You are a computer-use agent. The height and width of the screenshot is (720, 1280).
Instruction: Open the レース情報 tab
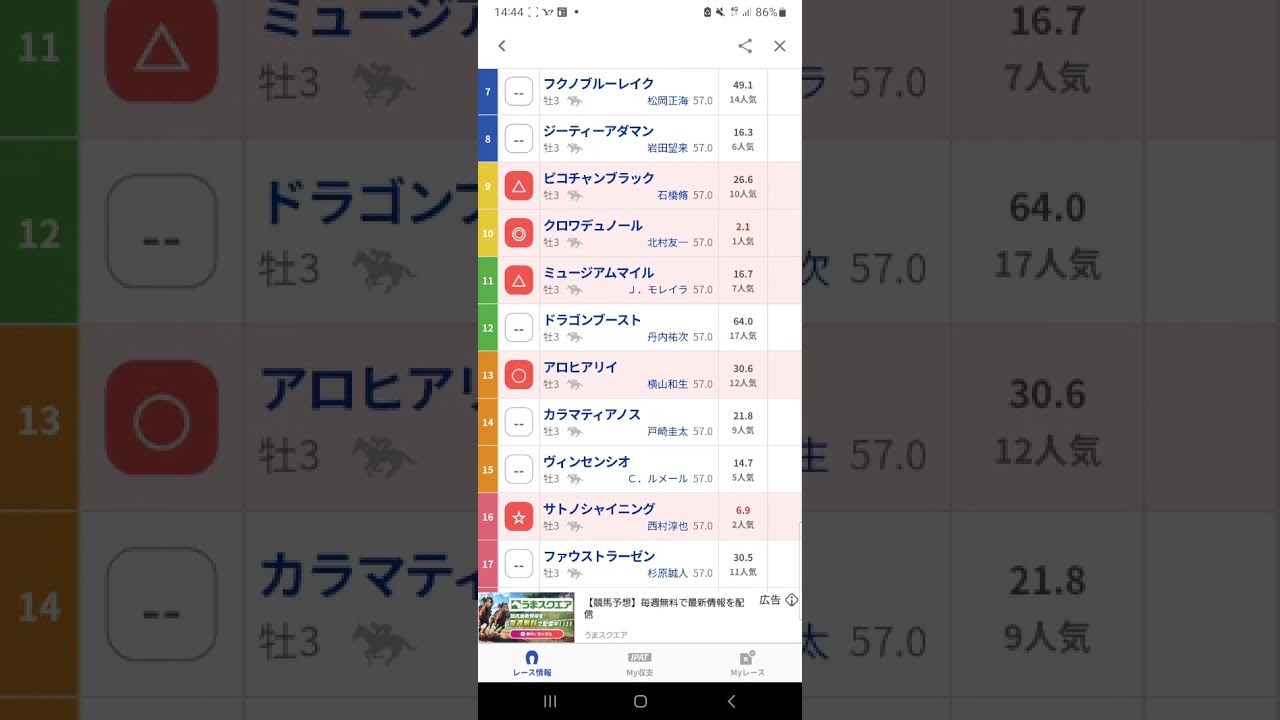[532, 663]
